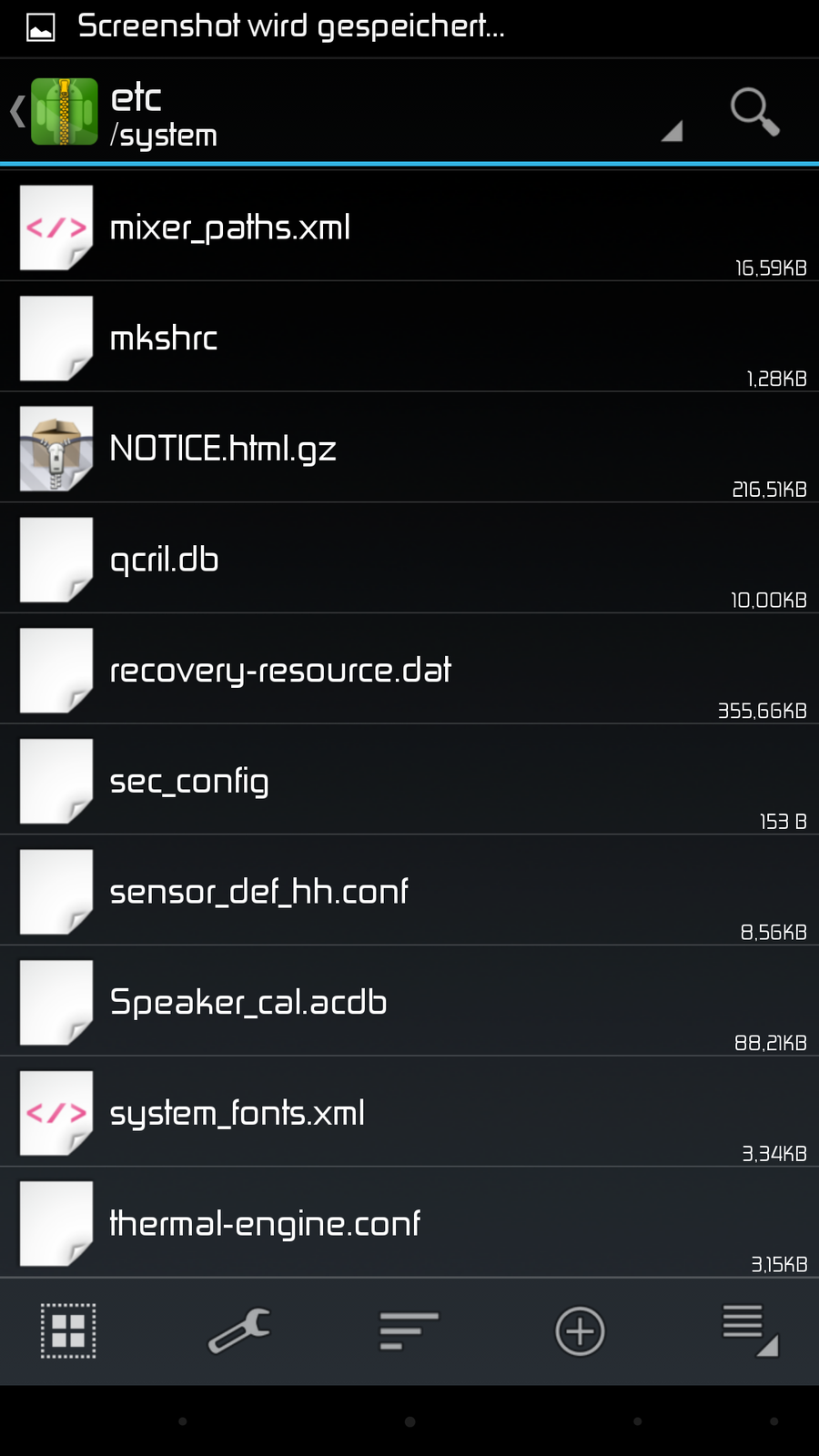This screenshot has height=1456, width=819.
Task: Open recovery-resource.dat
Action: click(x=409, y=671)
